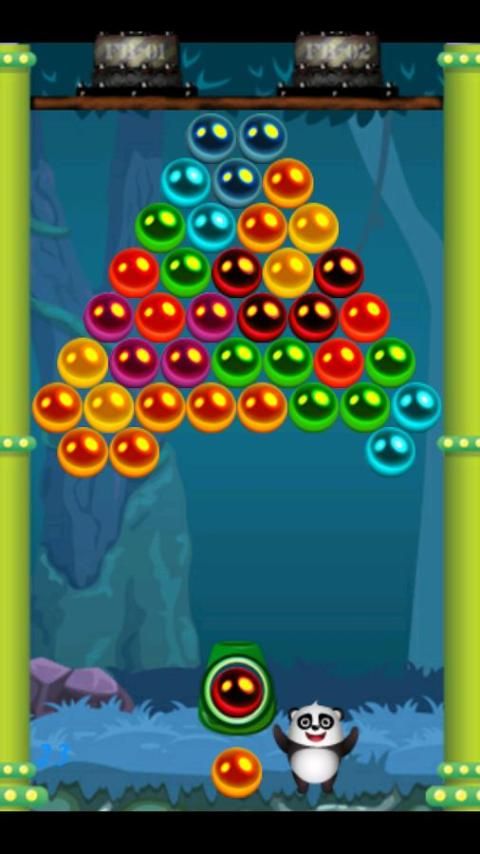The image size is (480, 854).
Task: Tap the dark red bubble loaded in cannon
Action: pyautogui.click(x=236, y=691)
